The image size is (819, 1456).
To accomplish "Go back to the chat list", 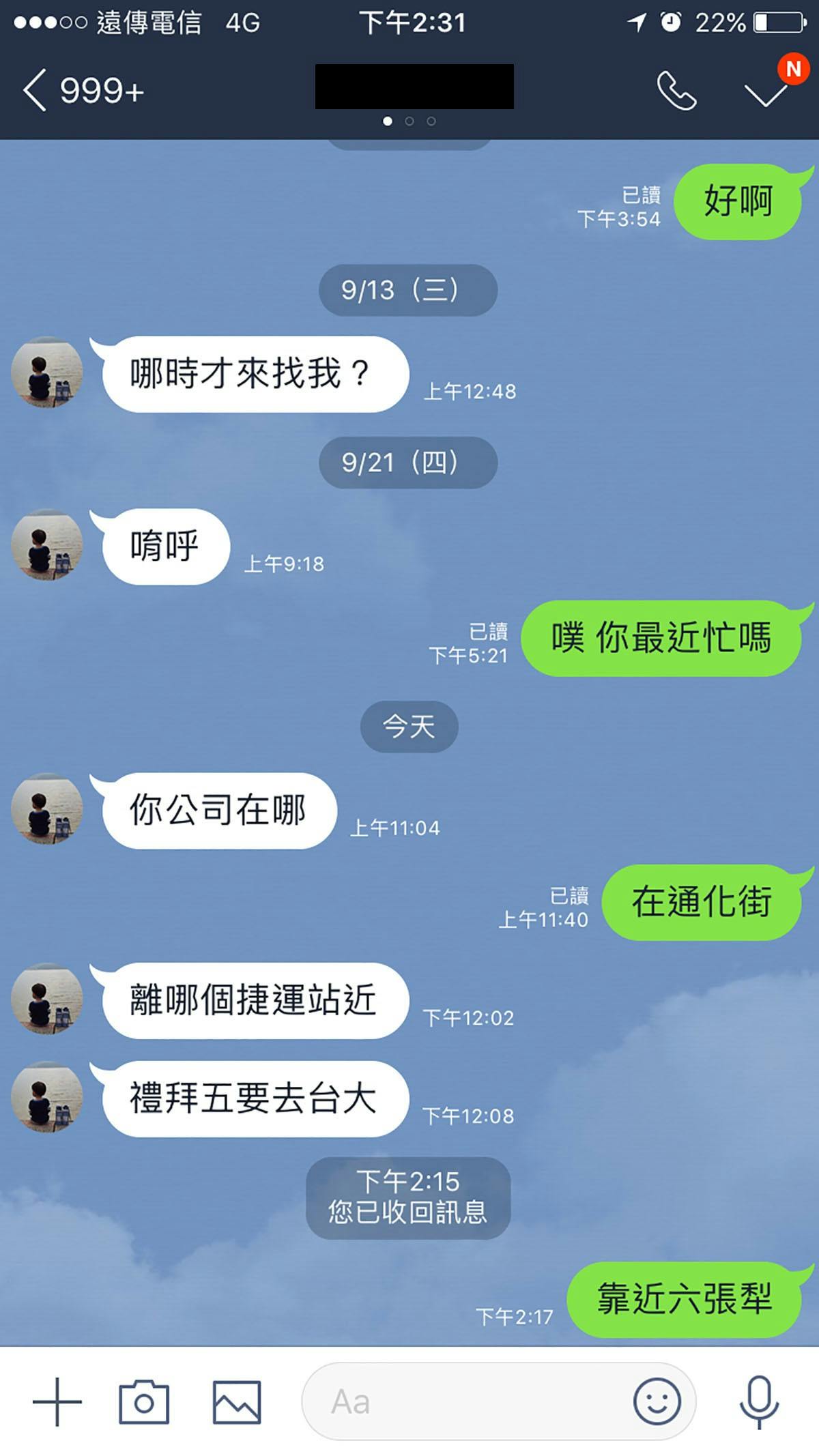I will click(35, 90).
